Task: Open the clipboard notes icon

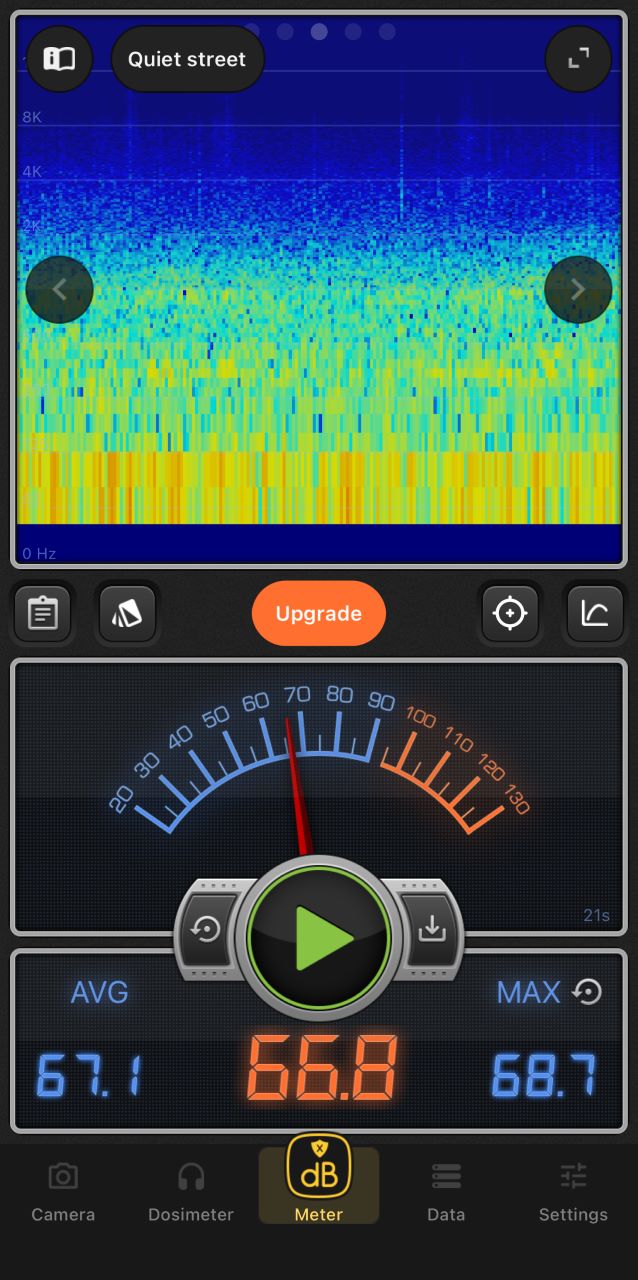Action: pos(42,613)
